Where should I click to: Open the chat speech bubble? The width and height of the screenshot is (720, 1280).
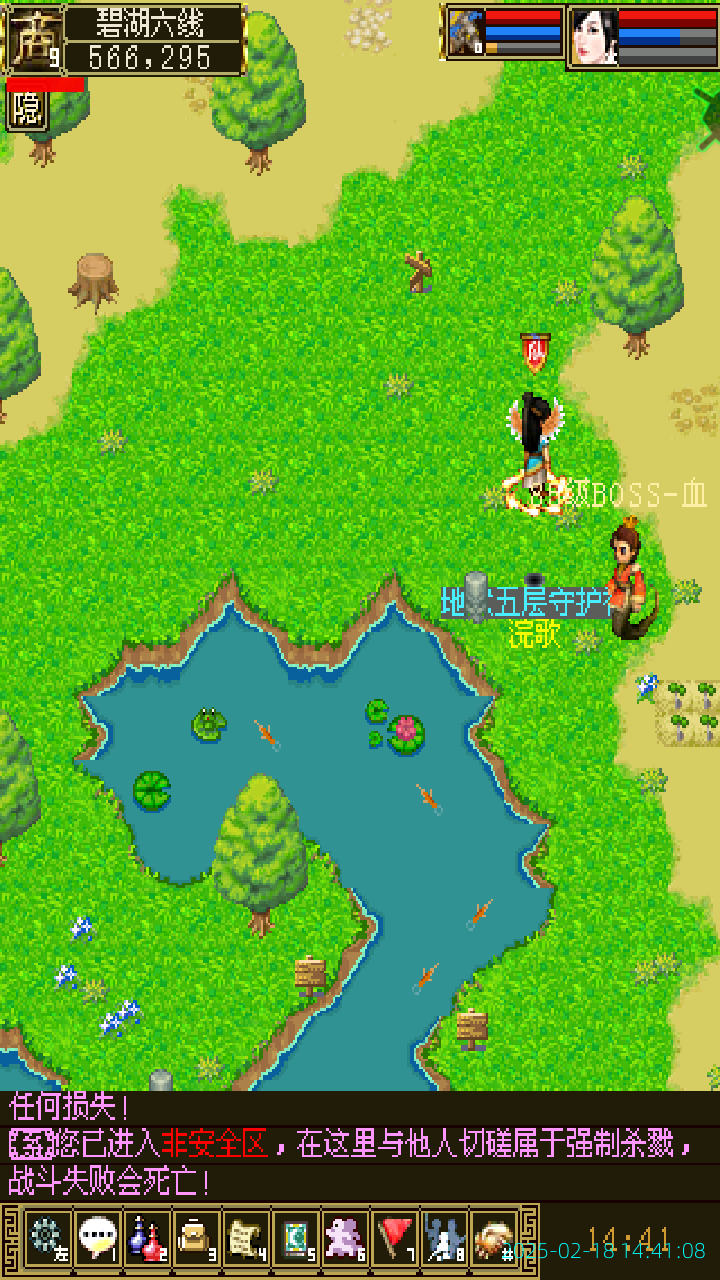click(x=97, y=1238)
